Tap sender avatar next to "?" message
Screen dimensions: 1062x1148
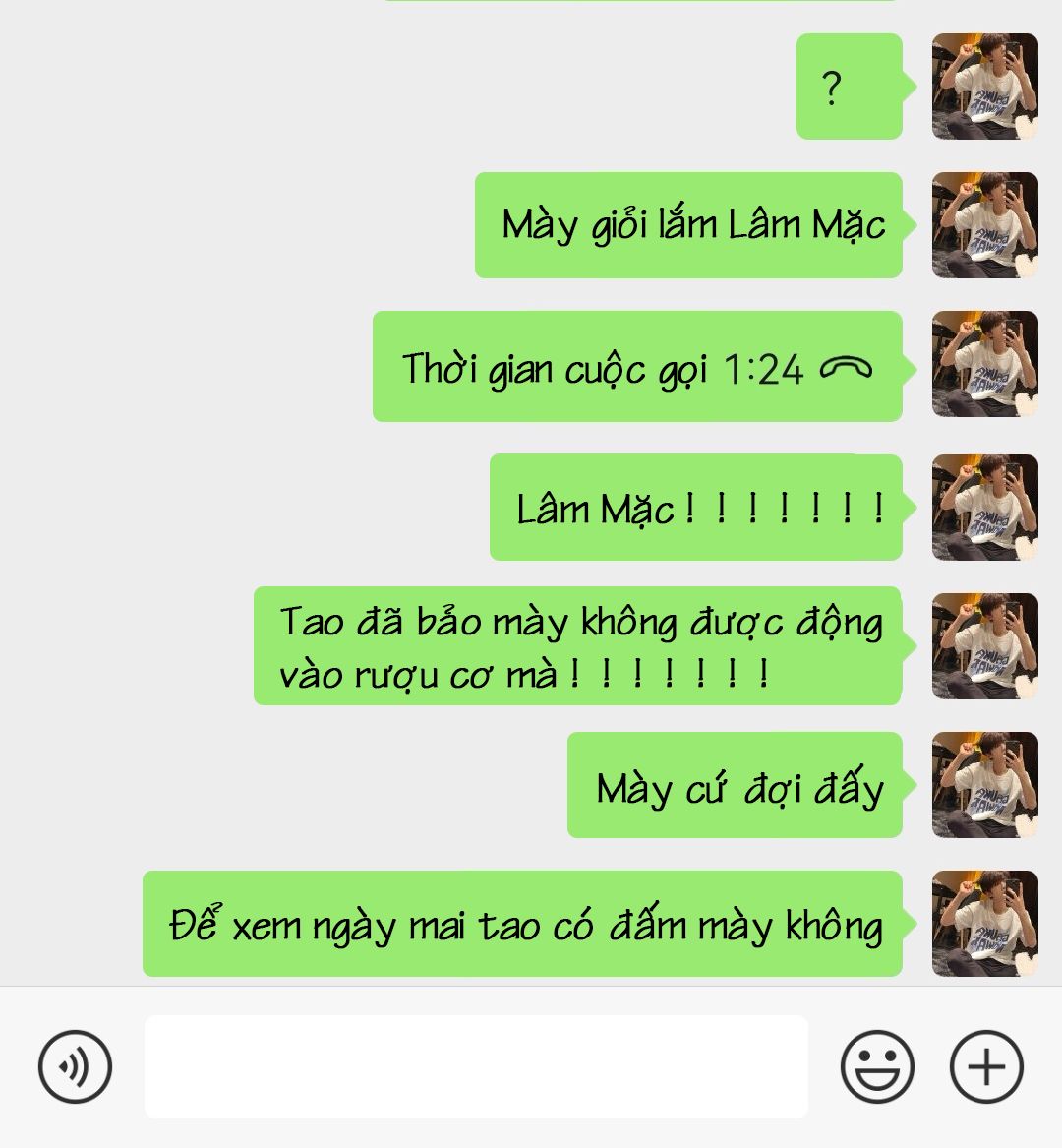pyautogui.click(x=984, y=87)
